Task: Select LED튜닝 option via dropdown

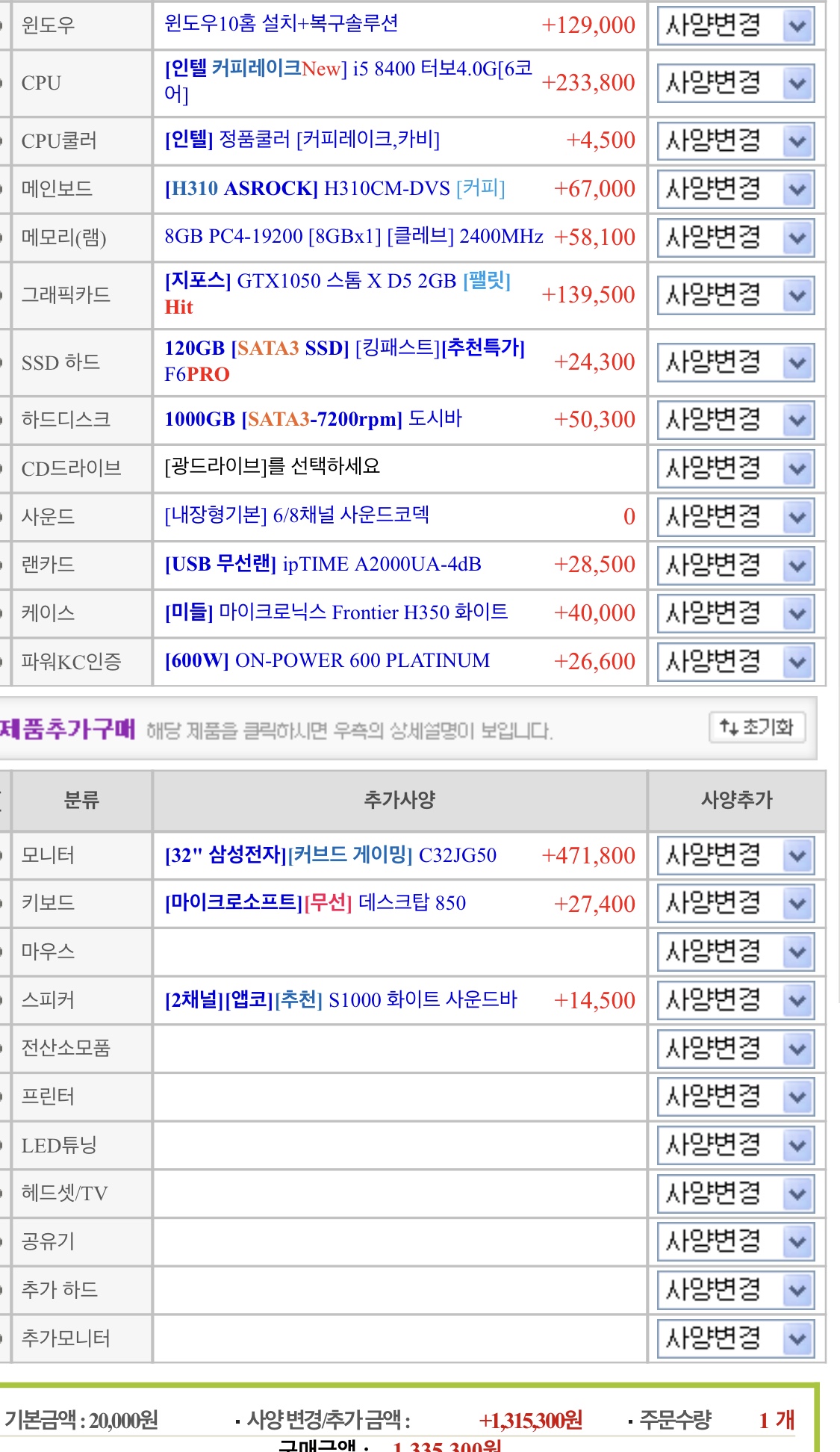Action: [735, 1145]
